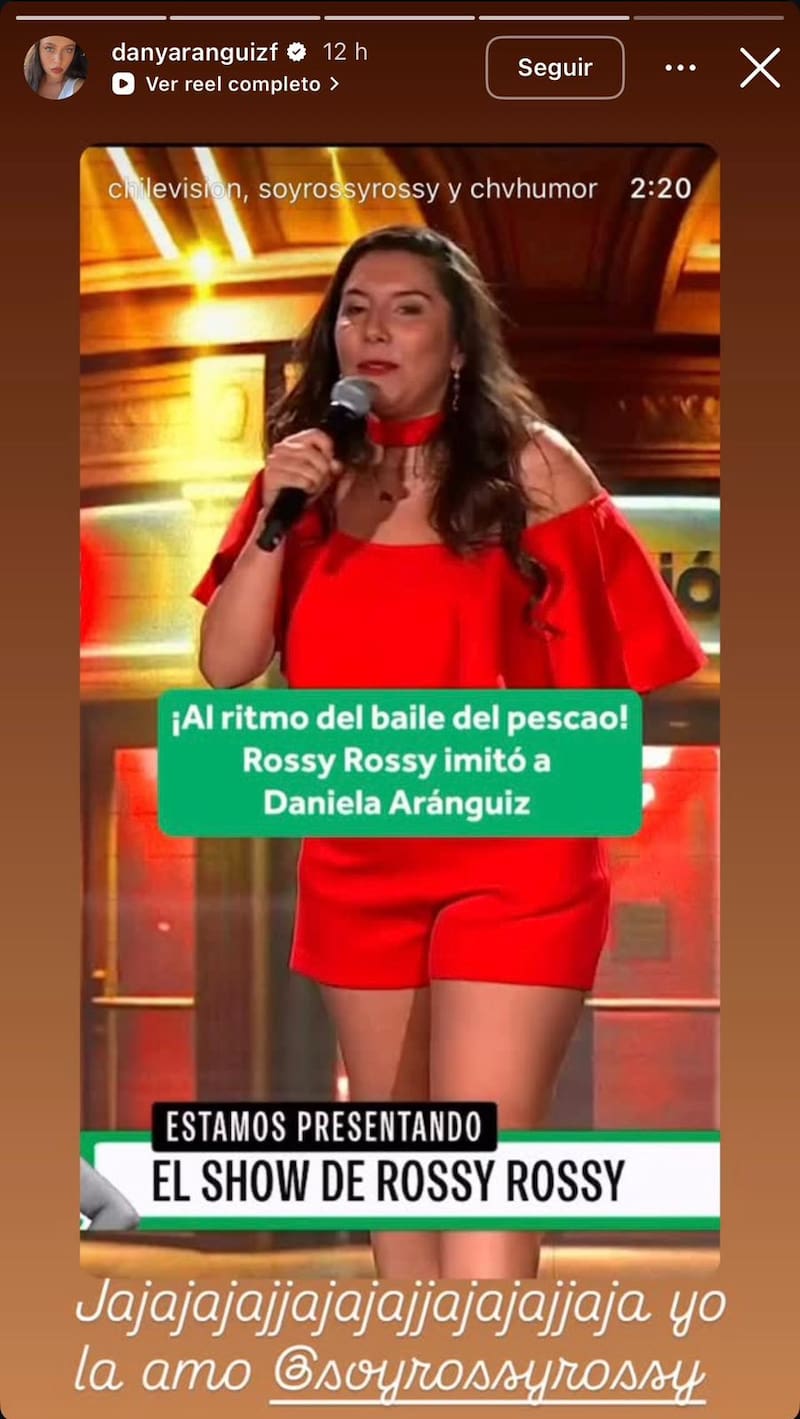Screen dimensions: 800x1419
Task: Tap the green Rossy Rossy caption sticker
Action: coord(399,762)
